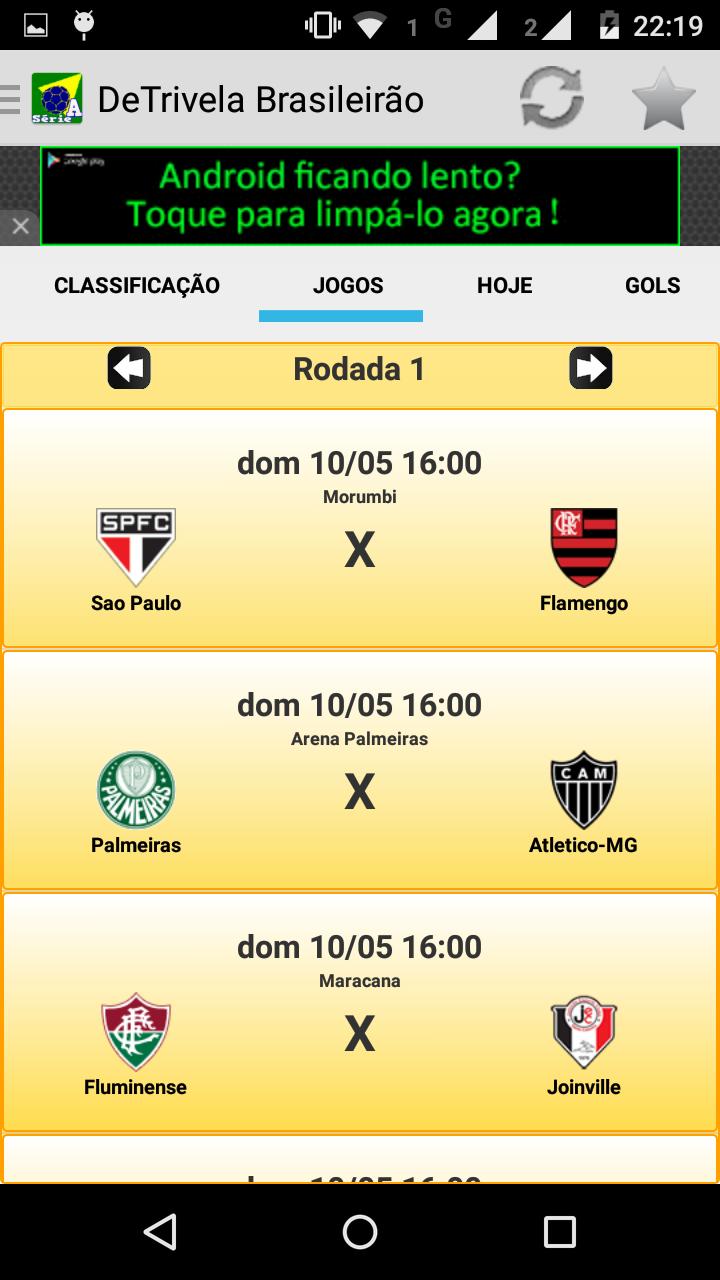Image resolution: width=720 pixels, height=1280 pixels.
Task: Open the Sao Paulo x Flamengo match
Action: tap(360, 528)
